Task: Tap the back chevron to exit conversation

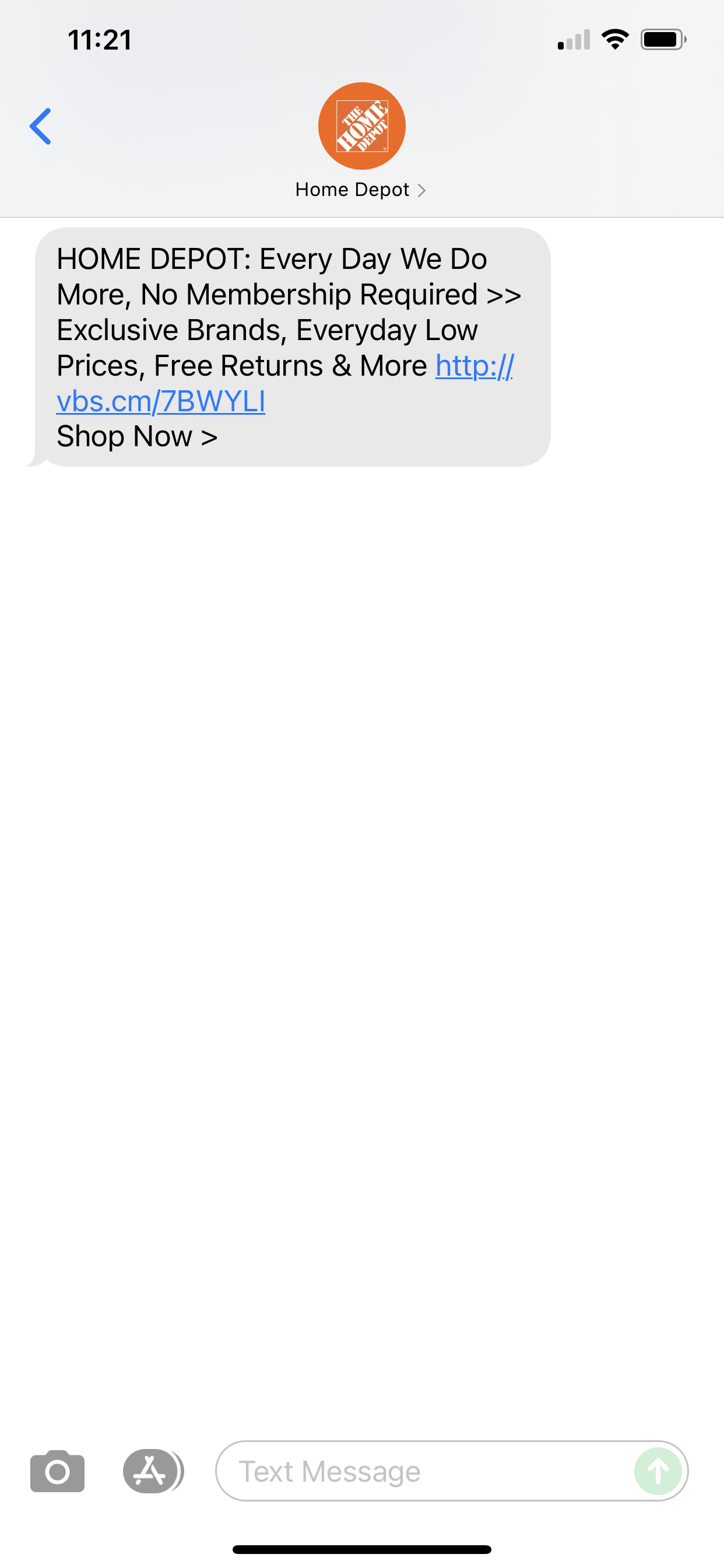Action: [x=40, y=125]
